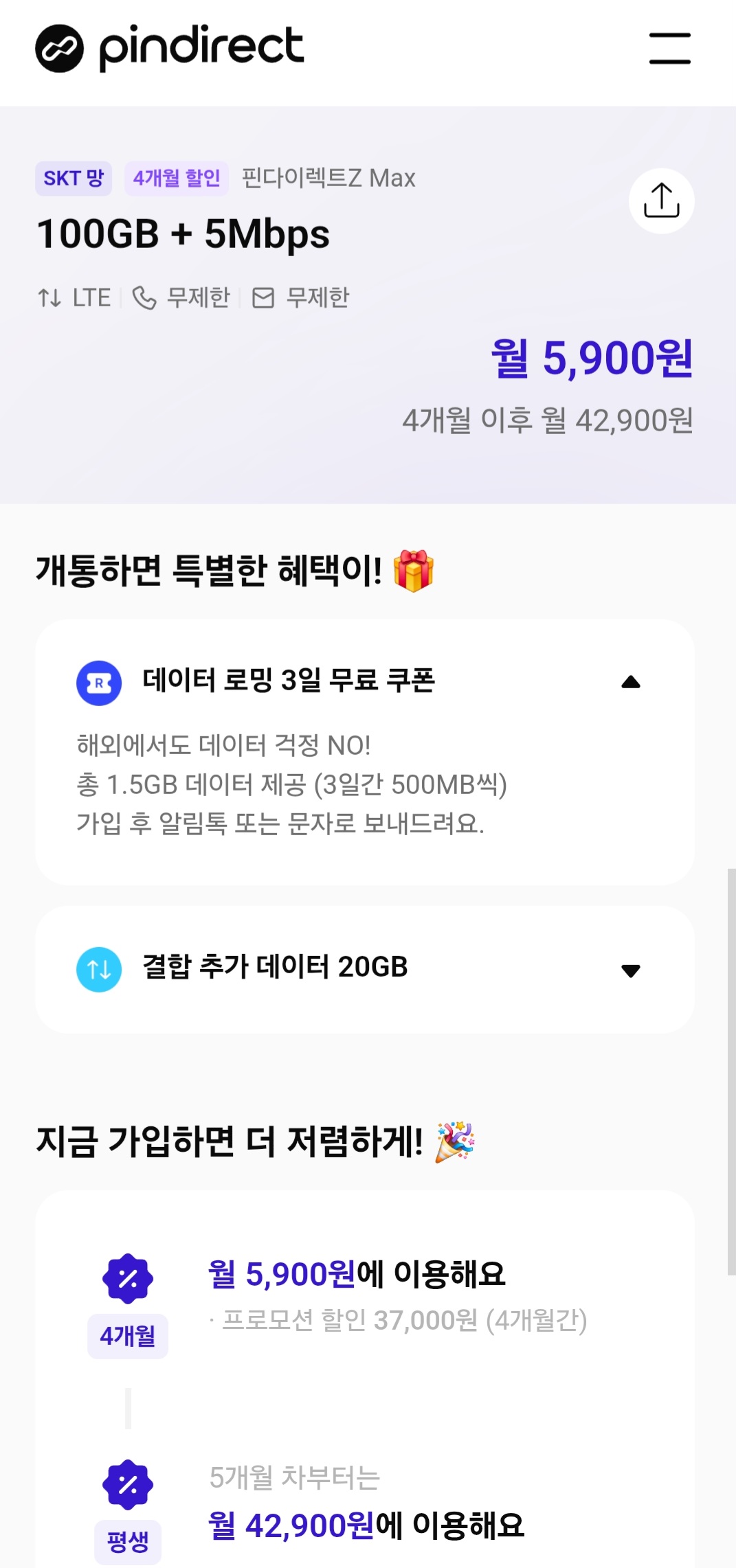Open the hamburger menu
Viewport: 736px width, 1568px height.
point(669,47)
